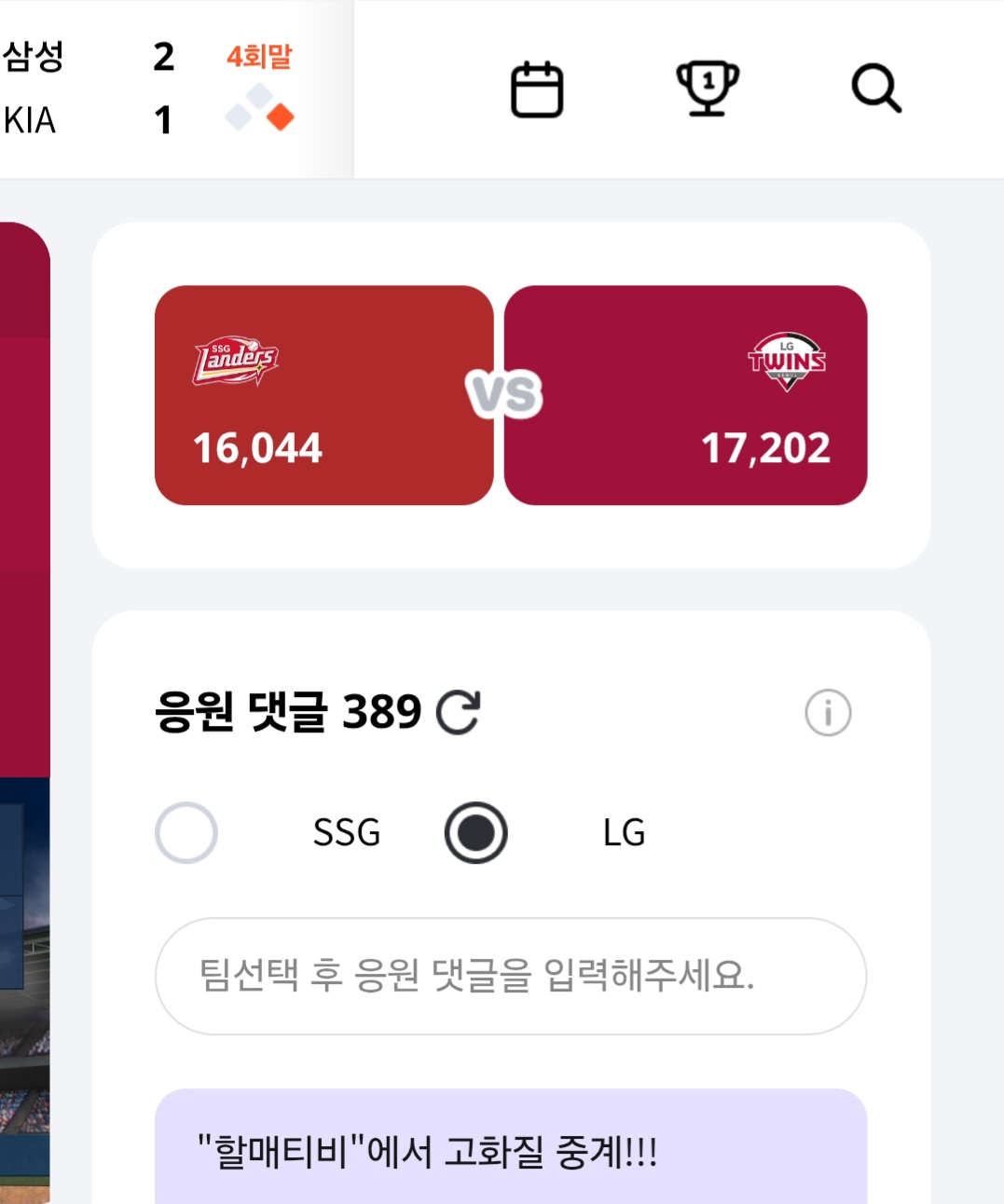This screenshot has width=1004, height=1204.
Task: Select the SSG radio button
Action: (x=186, y=832)
